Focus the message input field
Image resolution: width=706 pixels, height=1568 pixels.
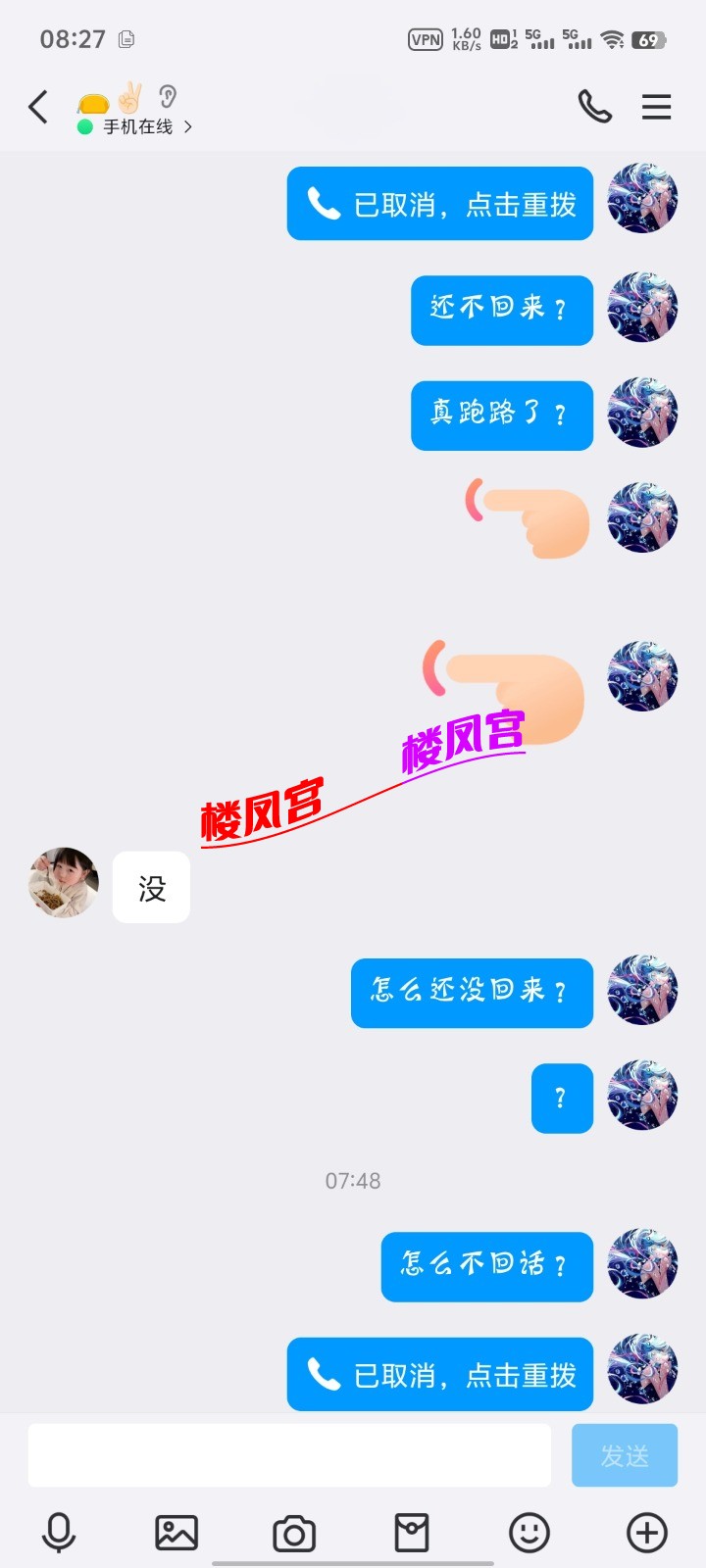289,1455
